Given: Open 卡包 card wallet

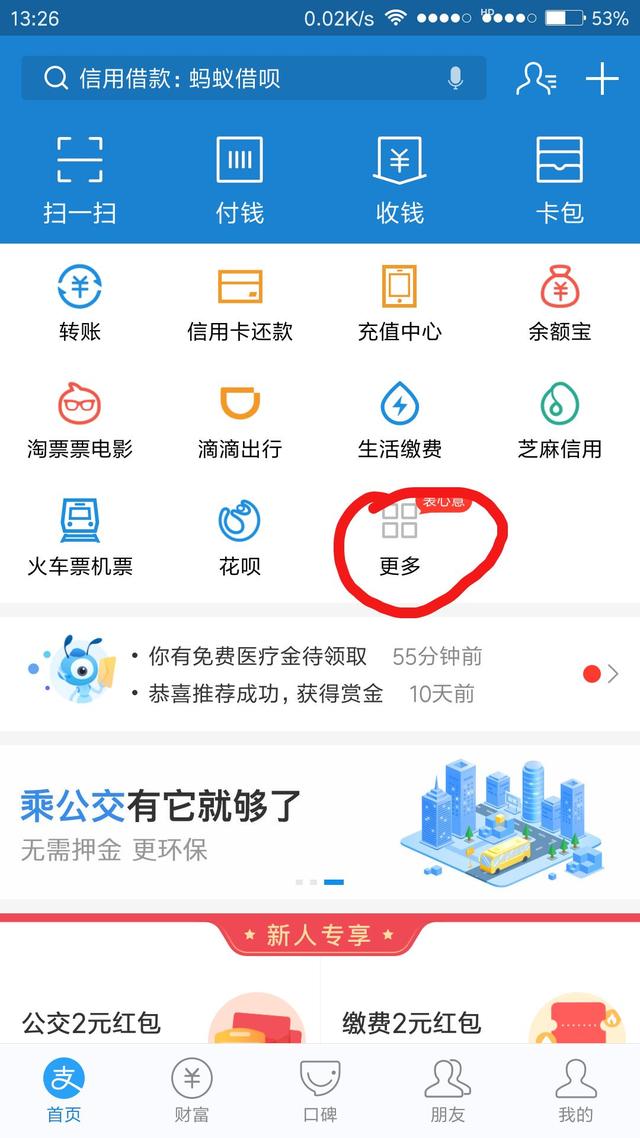Looking at the screenshot, I should coord(560,180).
